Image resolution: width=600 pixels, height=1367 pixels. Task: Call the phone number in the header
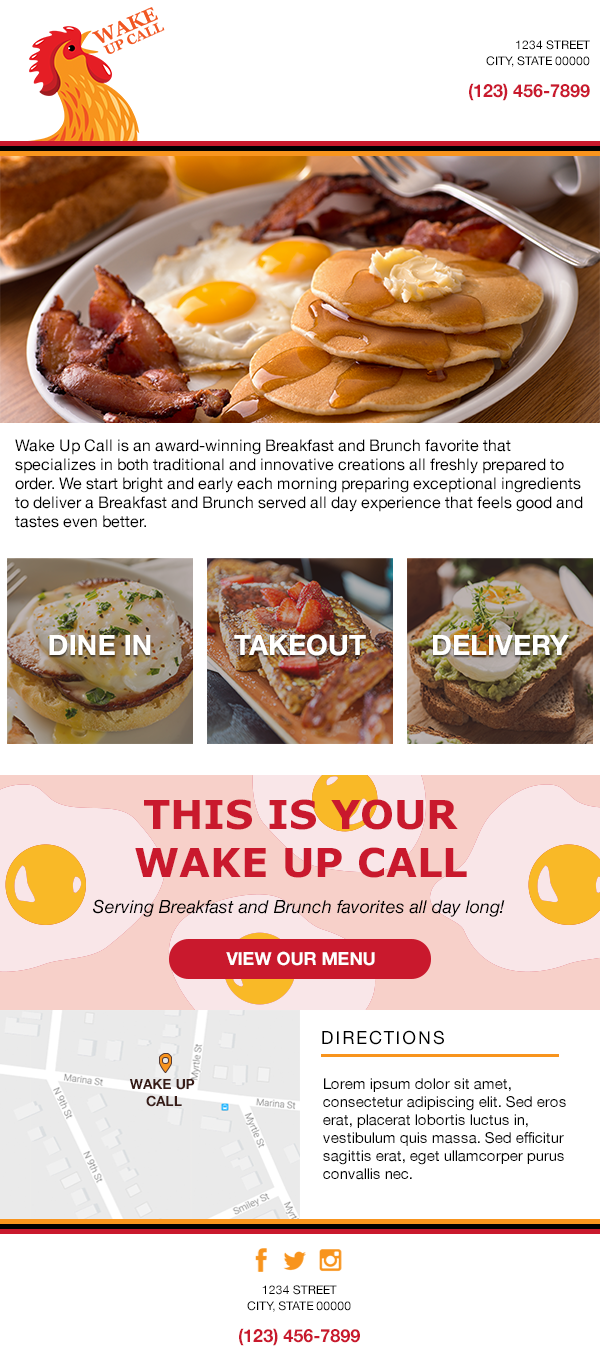tap(529, 91)
